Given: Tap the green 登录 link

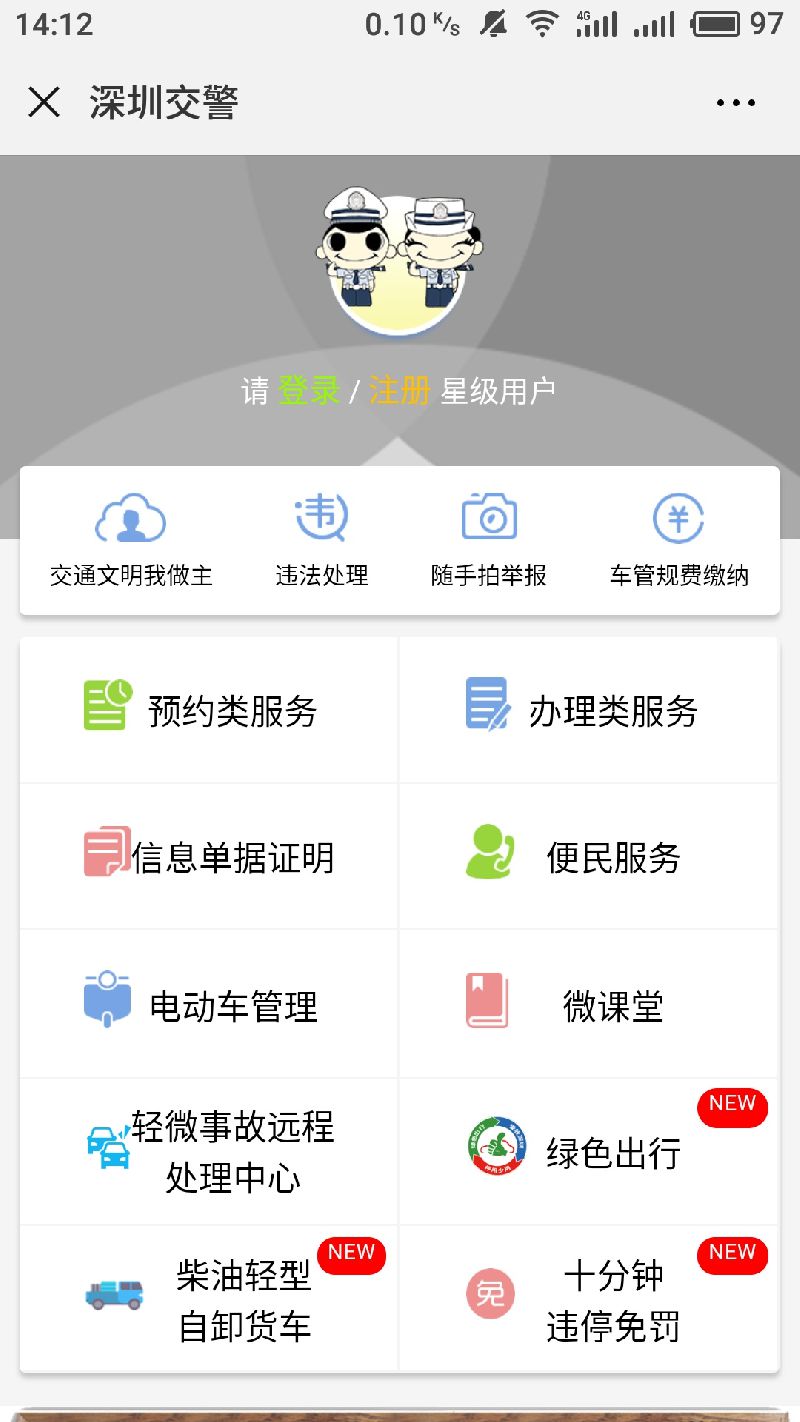Looking at the screenshot, I should tap(309, 390).
